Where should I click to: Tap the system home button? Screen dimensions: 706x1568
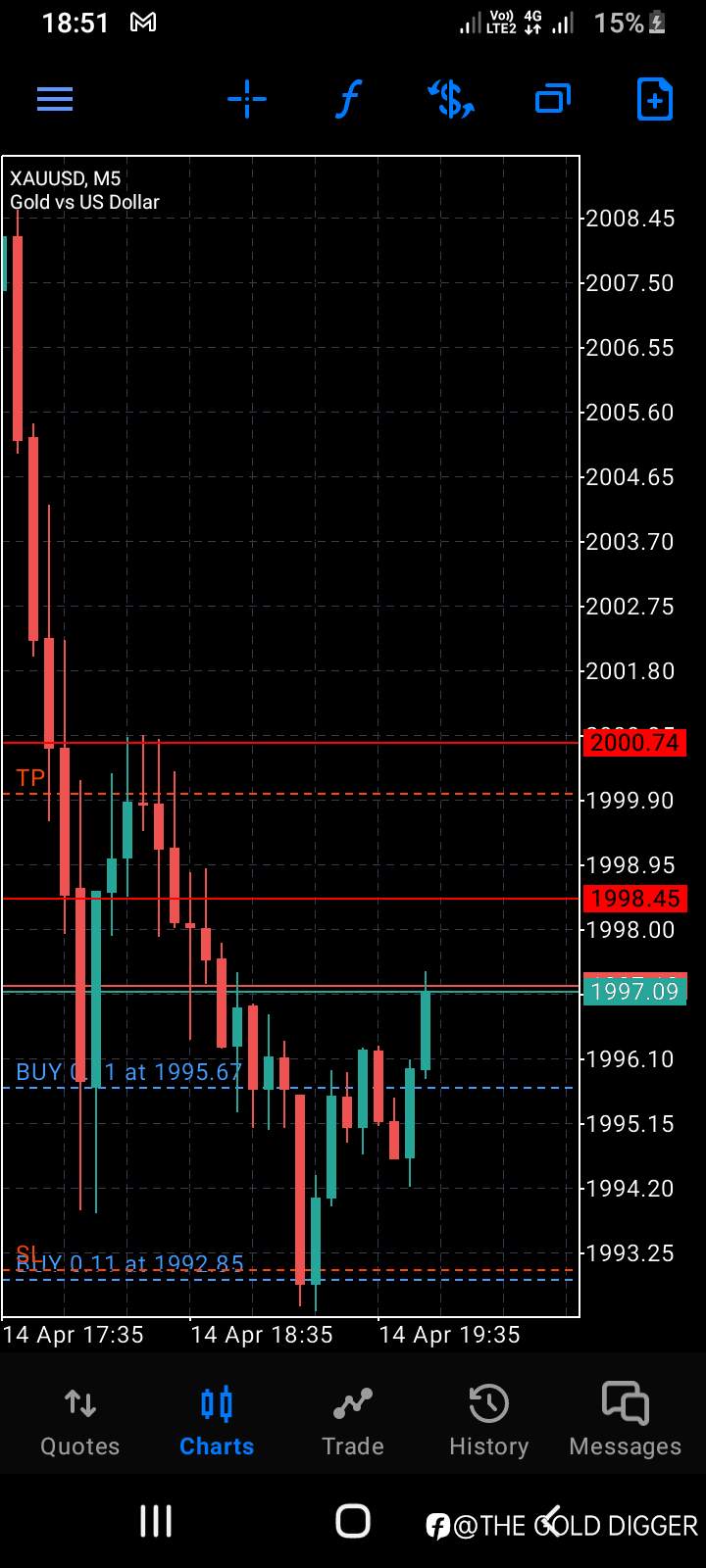pos(353,1522)
